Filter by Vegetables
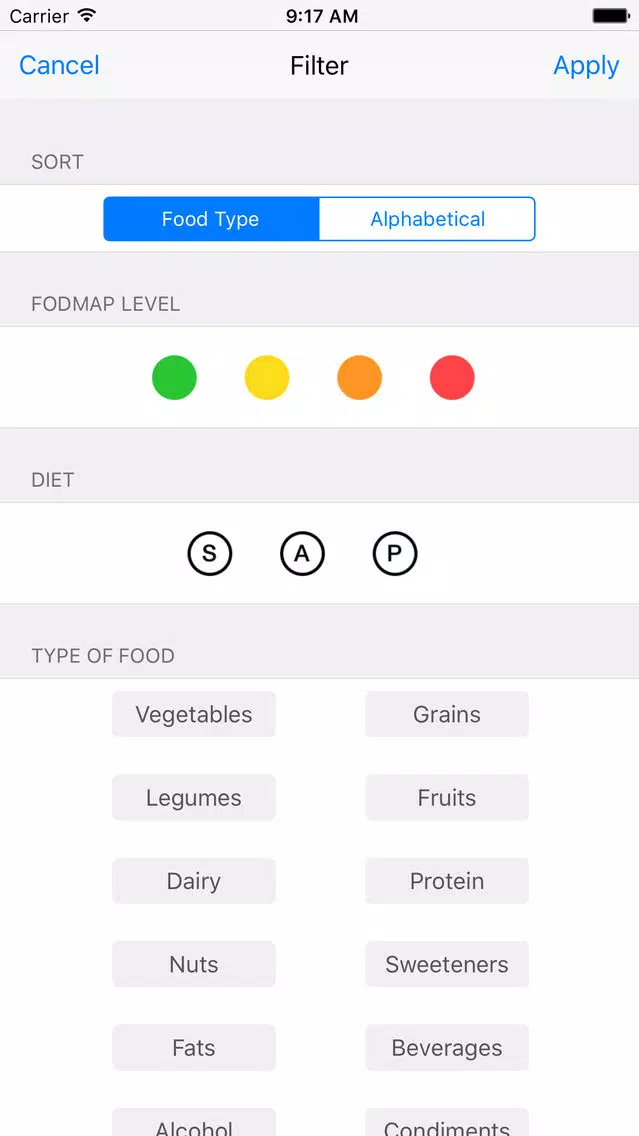Image resolution: width=639 pixels, height=1136 pixels. pos(193,714)
